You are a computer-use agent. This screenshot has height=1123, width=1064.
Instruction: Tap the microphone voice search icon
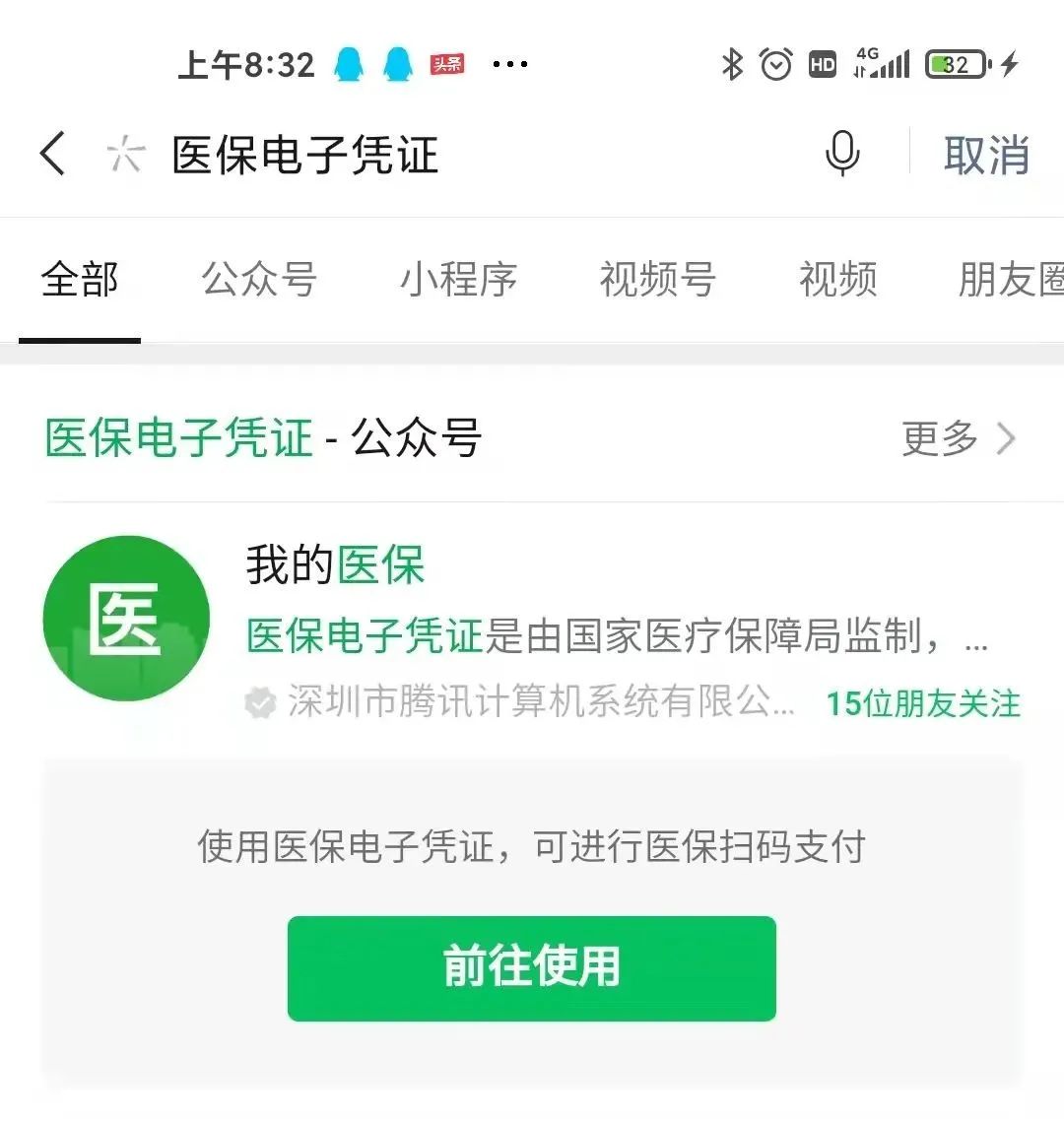[841, 155]
